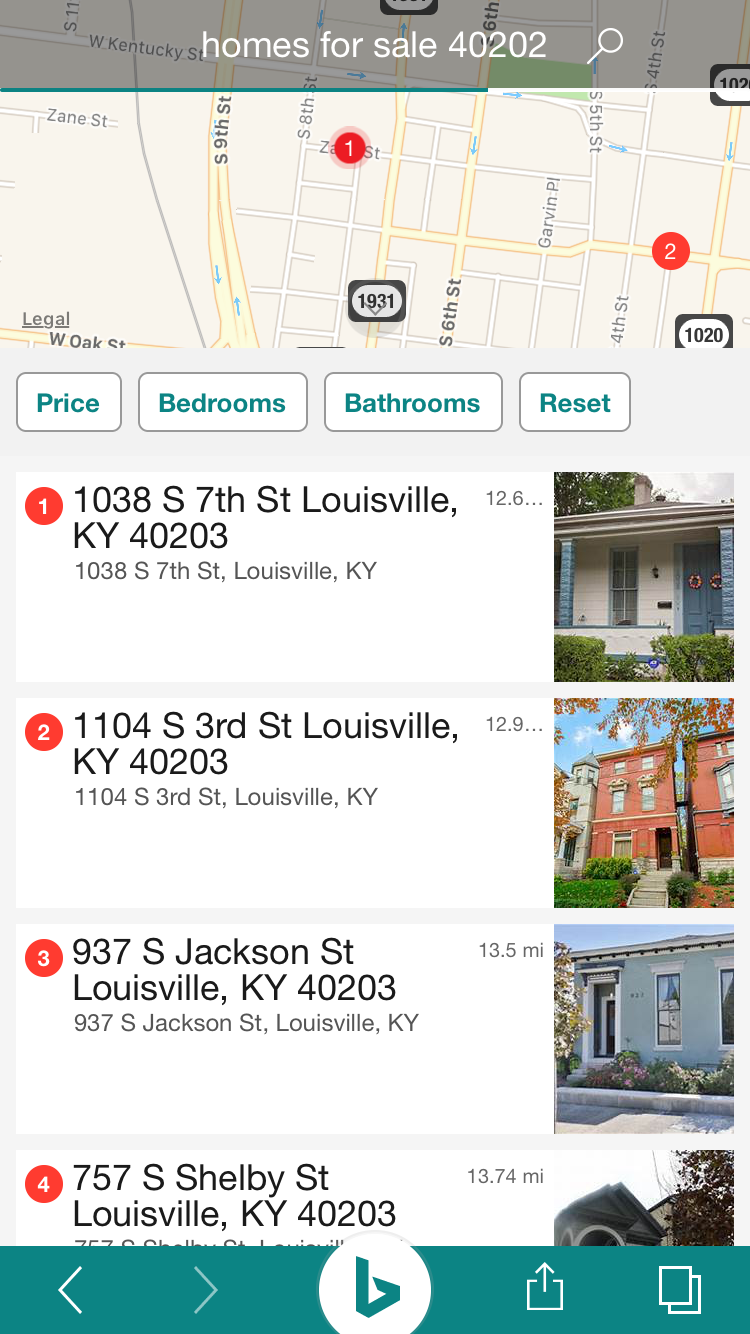
Task: Tap the Bing logo button at bottom center
Action: [374, 1289]
